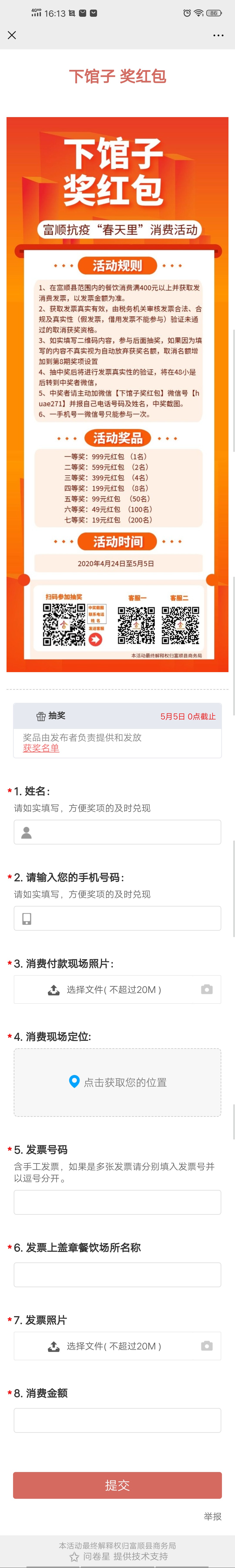Tap the 姓名 name input field
Image resolution: width=235 pixels, height=1568 pixels.
[117, 832]
